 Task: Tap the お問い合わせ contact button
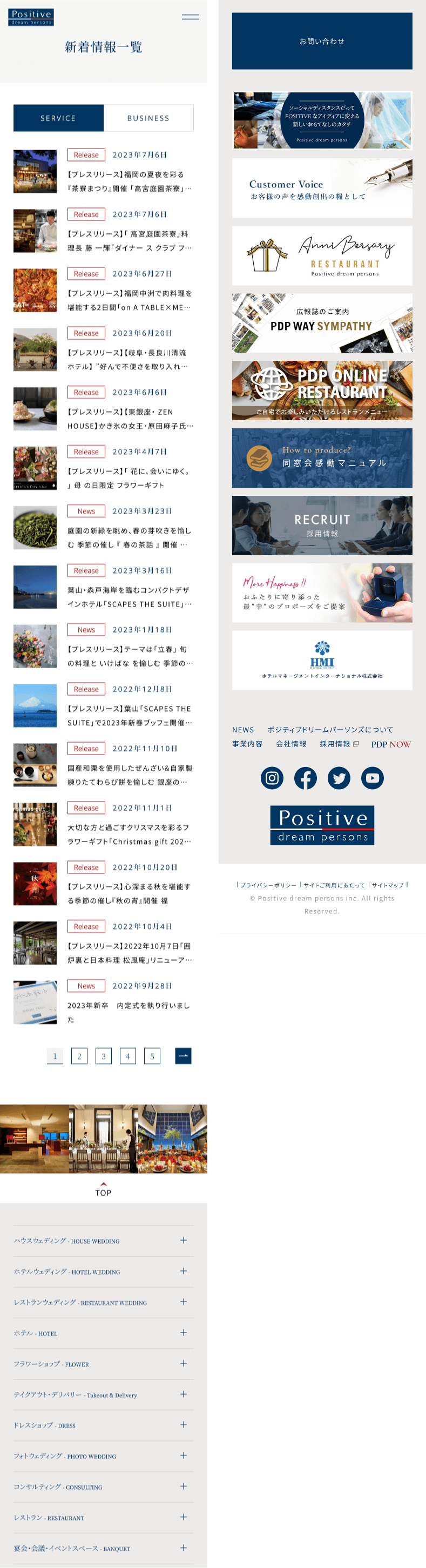pos(322,42)
